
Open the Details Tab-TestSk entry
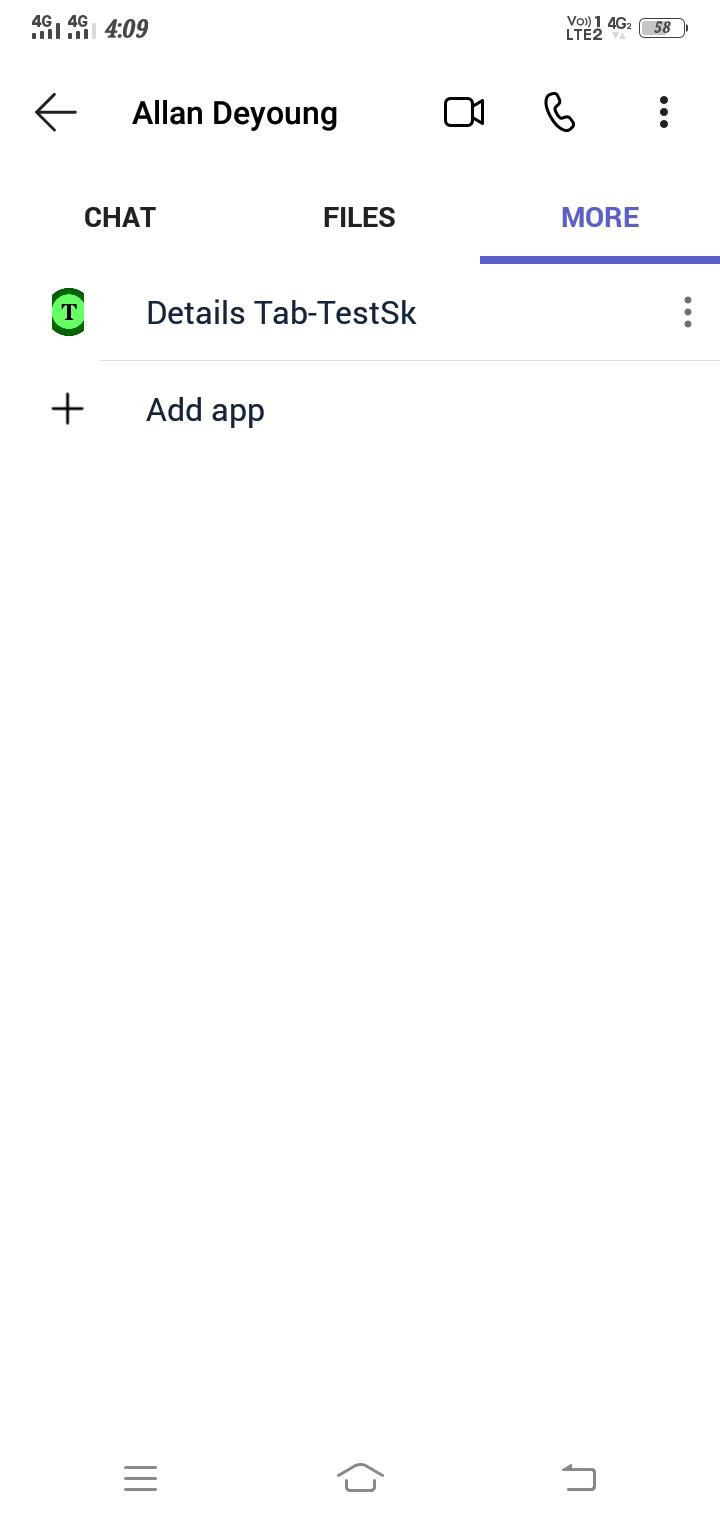[281, 312]
